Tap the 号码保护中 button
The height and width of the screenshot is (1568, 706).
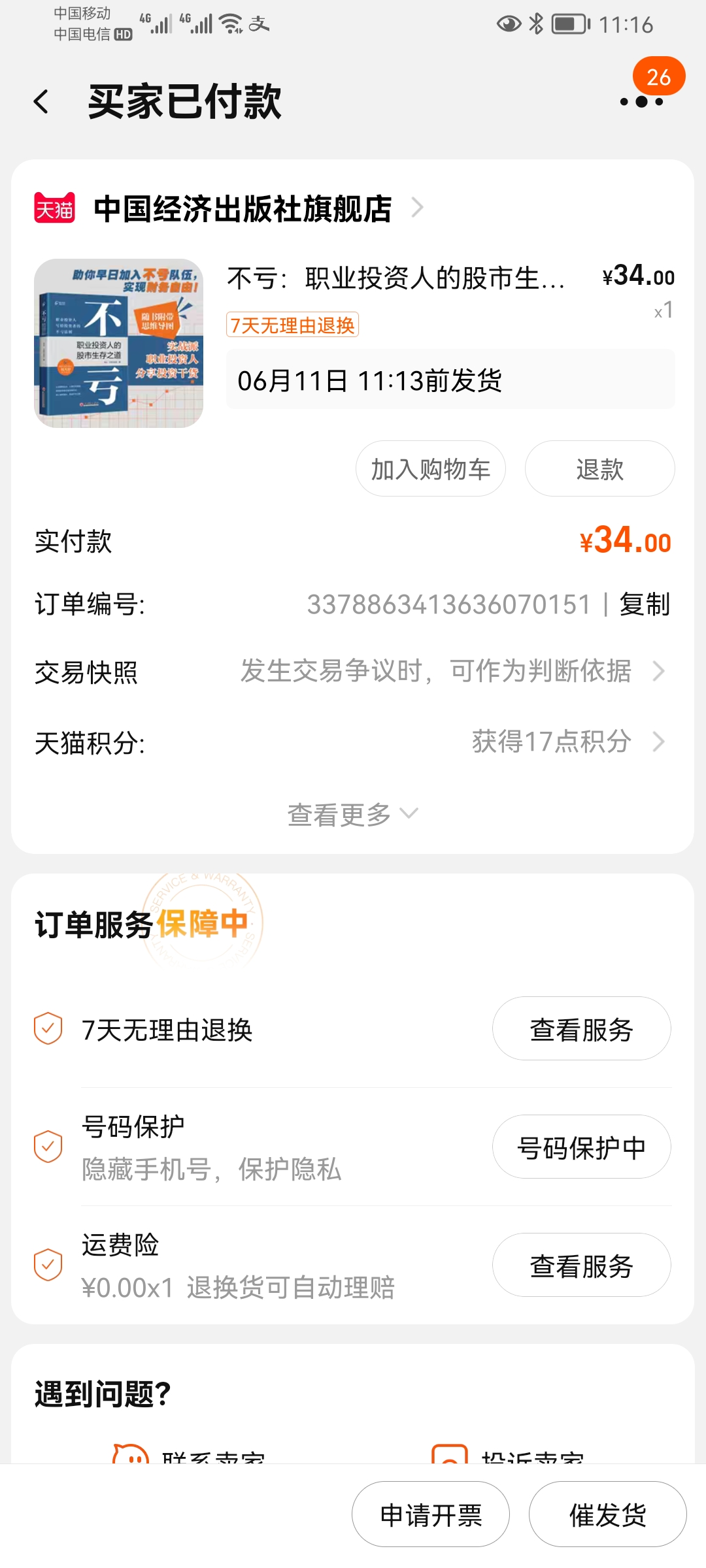pos(581,1147)
